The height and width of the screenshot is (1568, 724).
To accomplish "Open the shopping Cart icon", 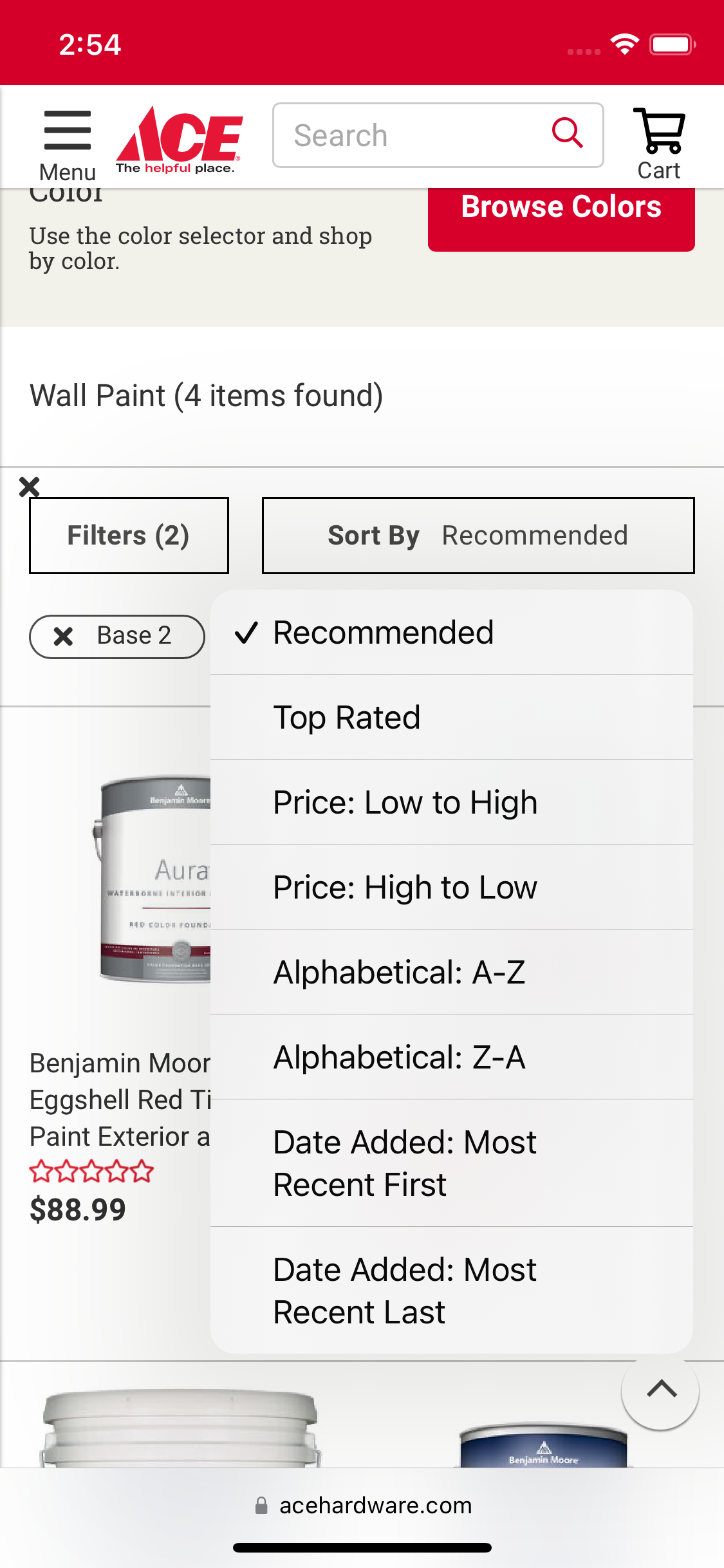I will [658, 133].
